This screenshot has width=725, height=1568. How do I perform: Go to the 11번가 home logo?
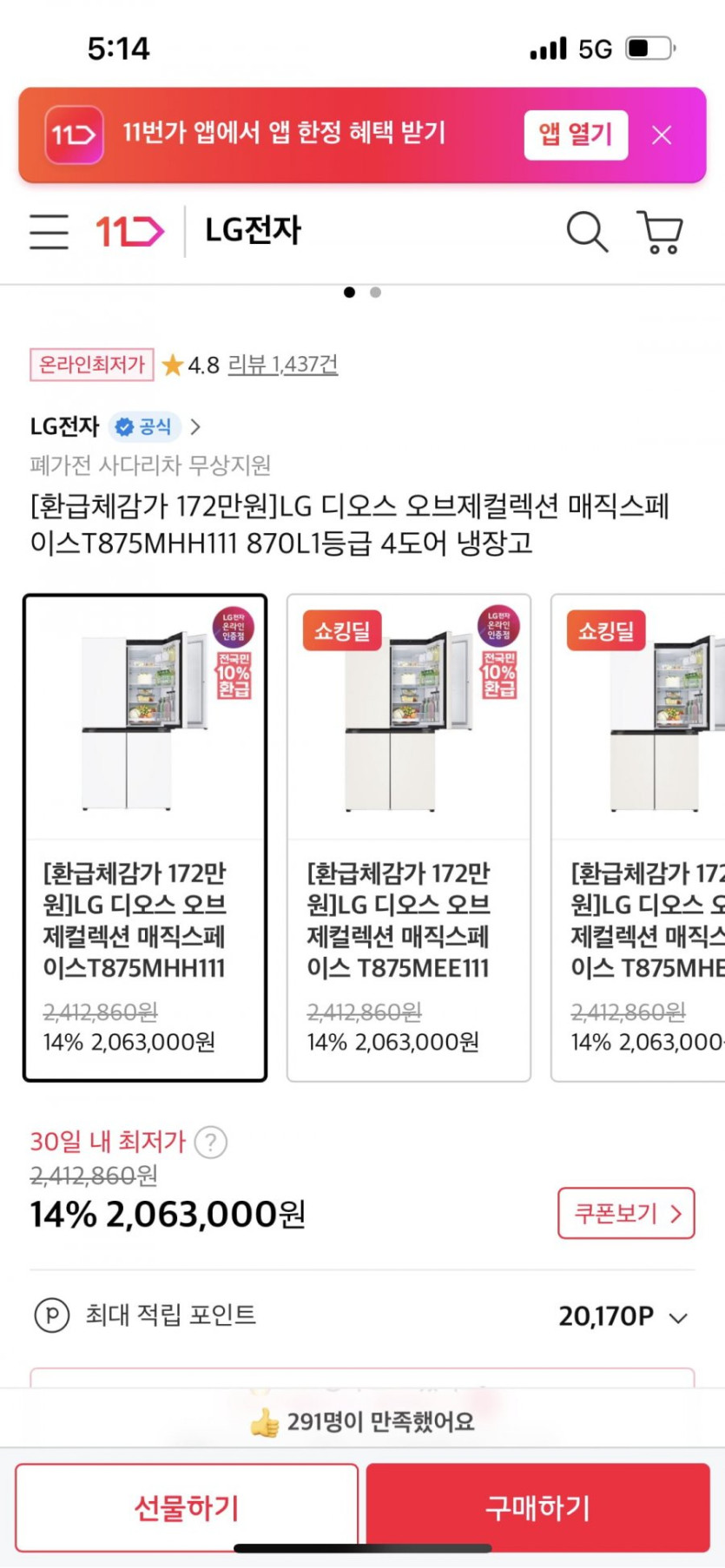pos(129,232)
